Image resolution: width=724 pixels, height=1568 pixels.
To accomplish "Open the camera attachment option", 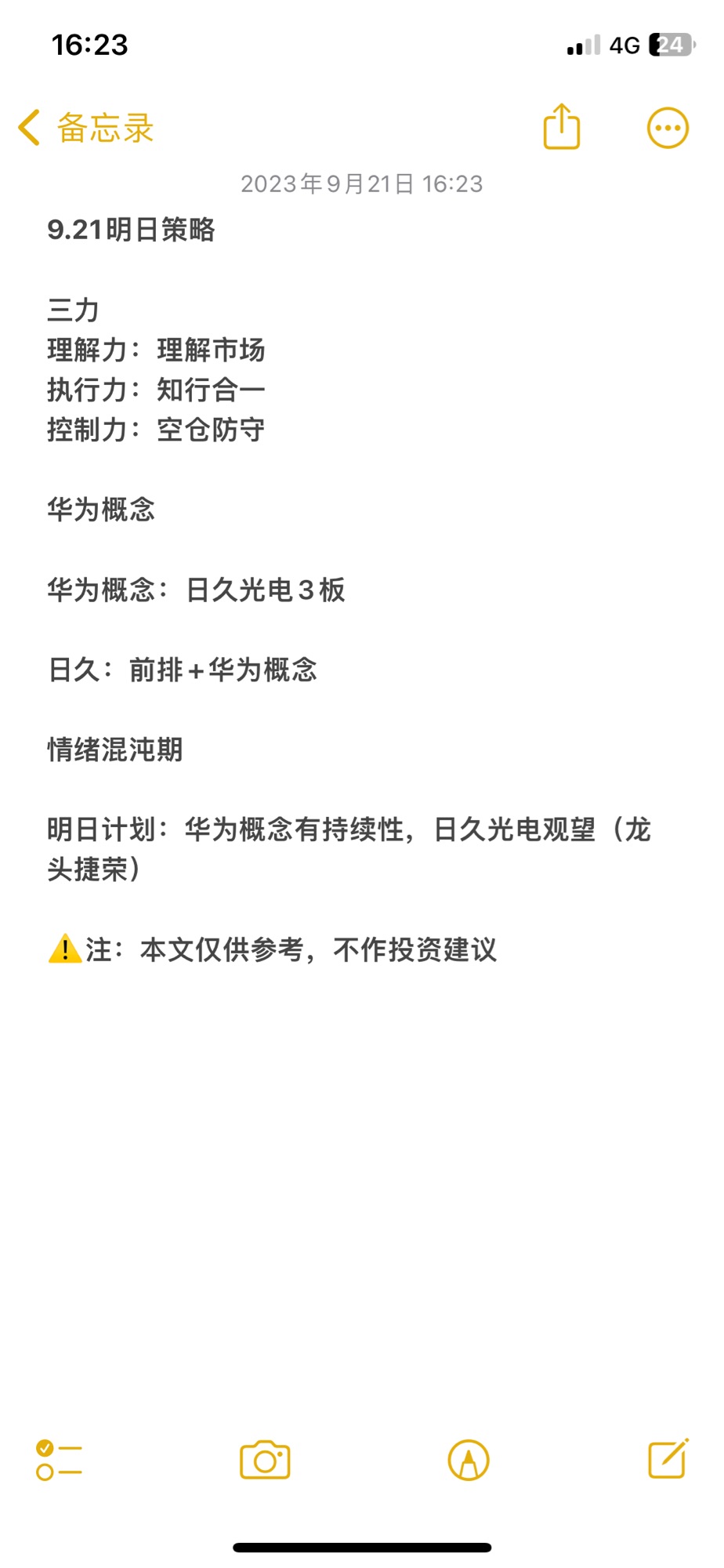I will [x=265, y=1460].
